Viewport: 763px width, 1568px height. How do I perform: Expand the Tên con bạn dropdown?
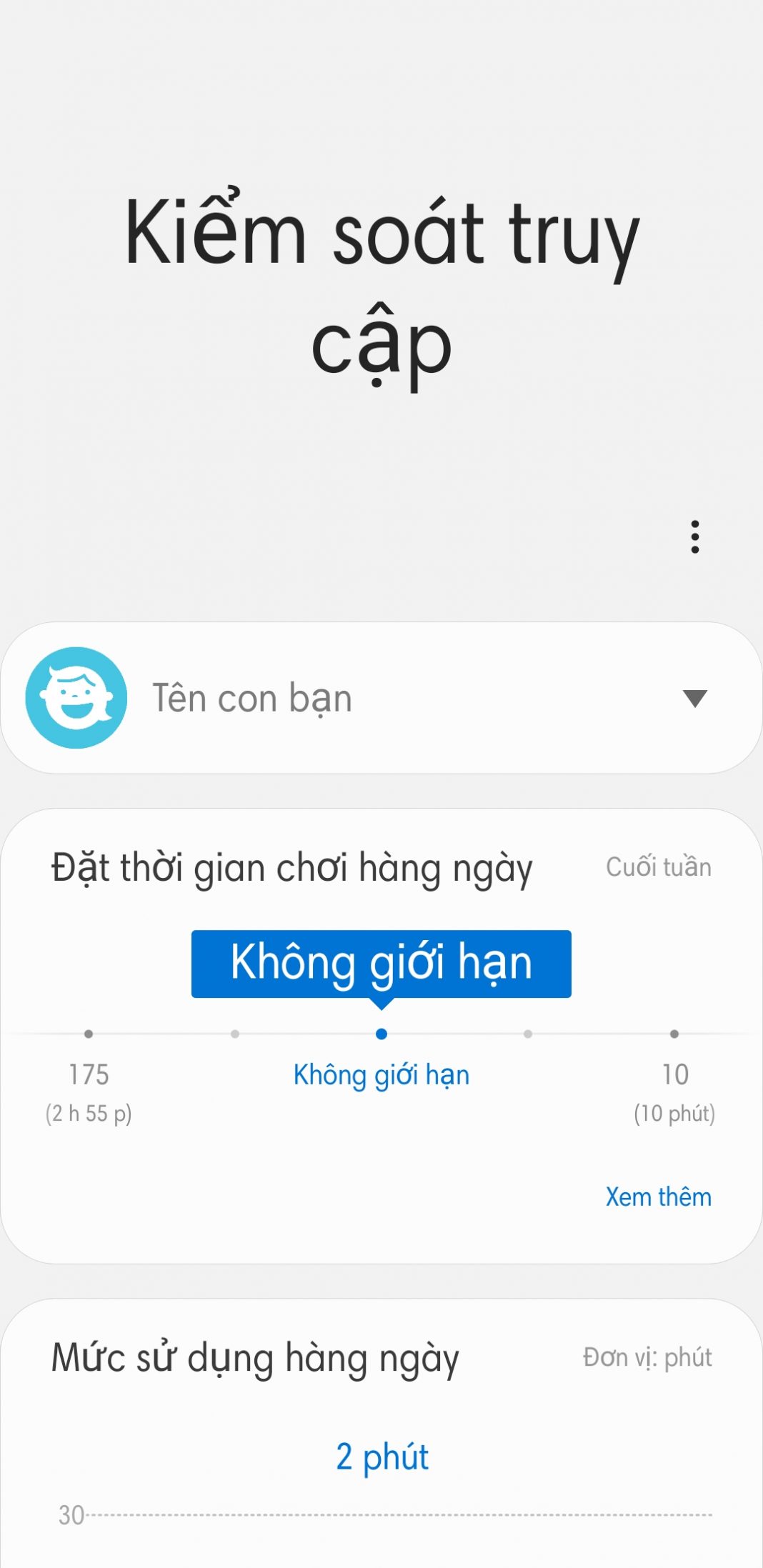point(694,698)
